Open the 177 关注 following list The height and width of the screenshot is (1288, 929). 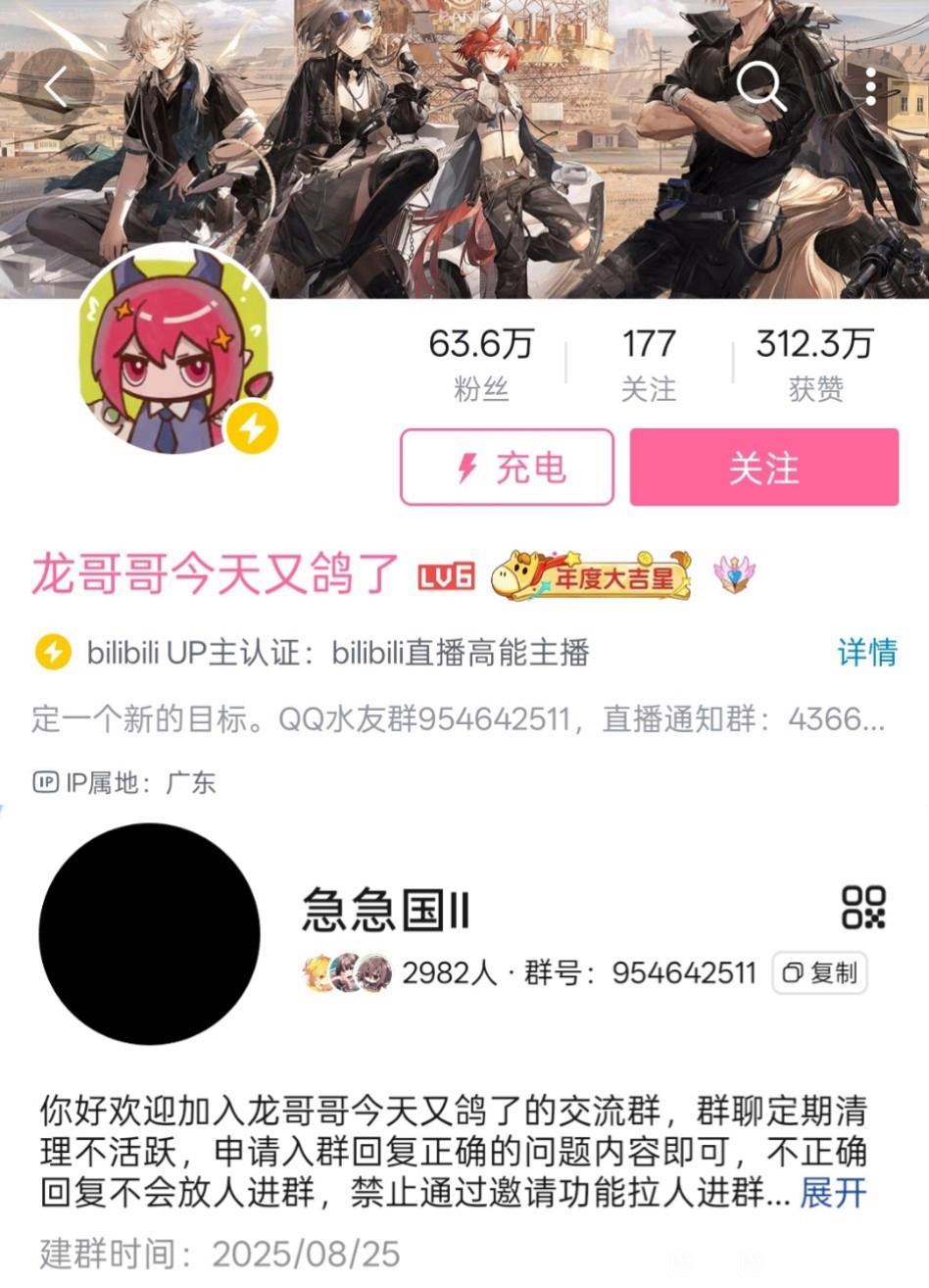(x=649, y=365)
